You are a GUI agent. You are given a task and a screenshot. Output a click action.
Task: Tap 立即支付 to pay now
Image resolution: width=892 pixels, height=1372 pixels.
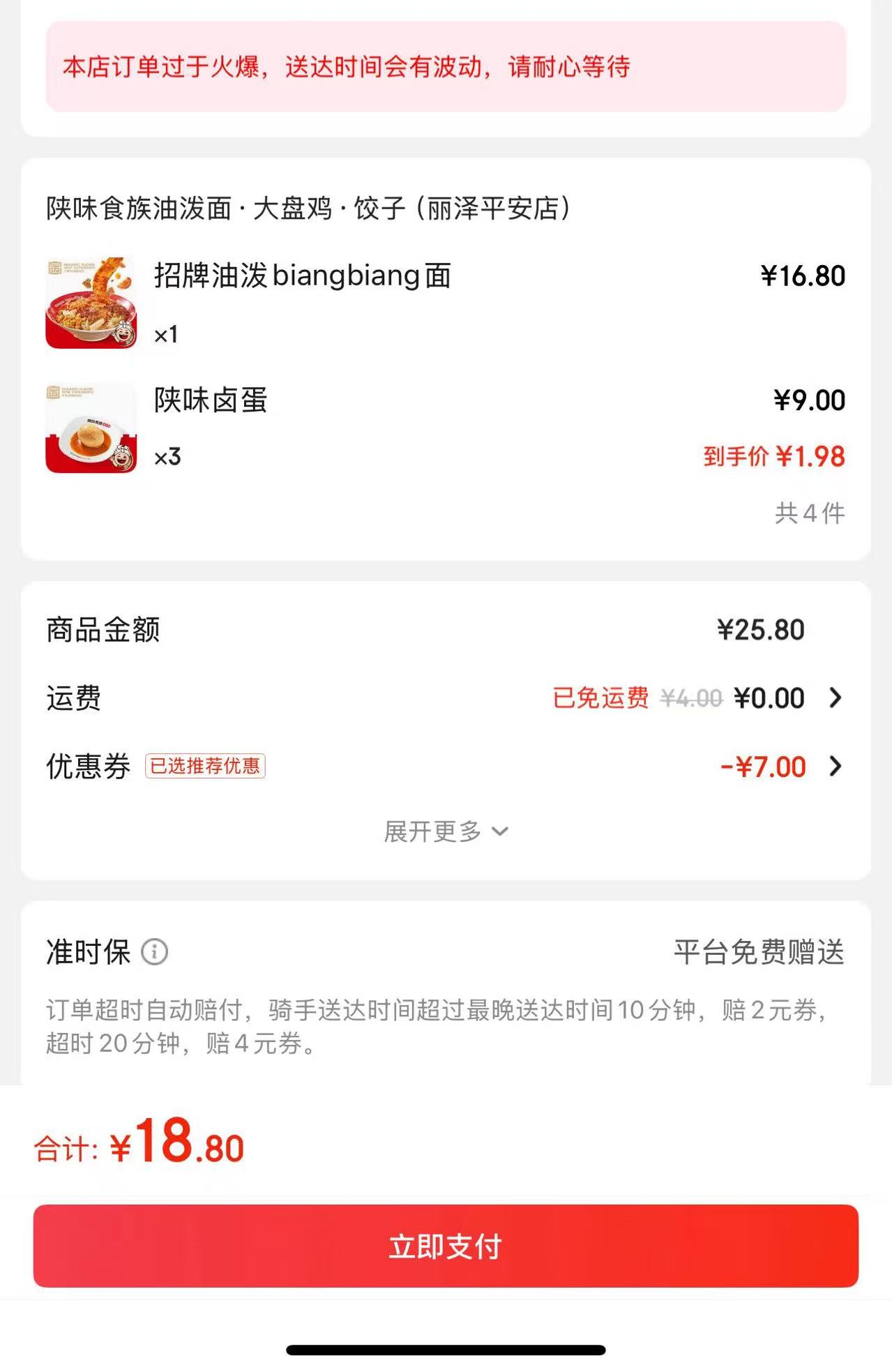(x=446, y=1246)
